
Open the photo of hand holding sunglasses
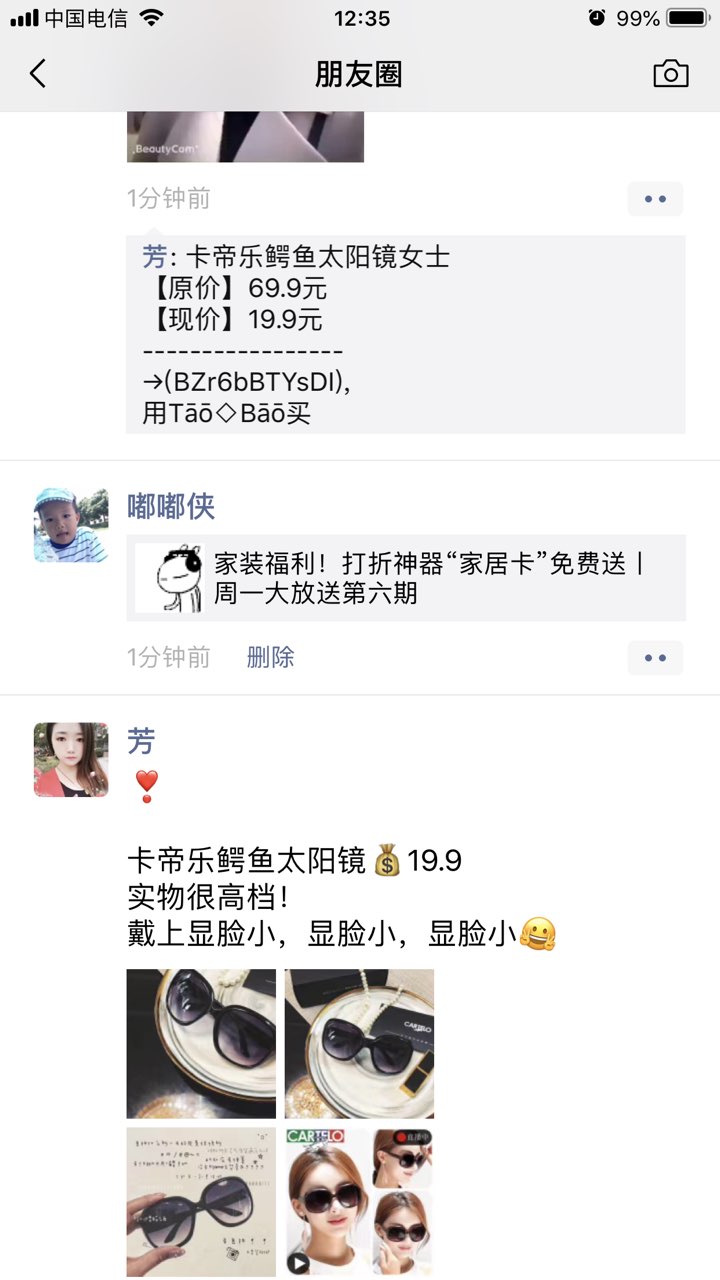coord(201,1202)
